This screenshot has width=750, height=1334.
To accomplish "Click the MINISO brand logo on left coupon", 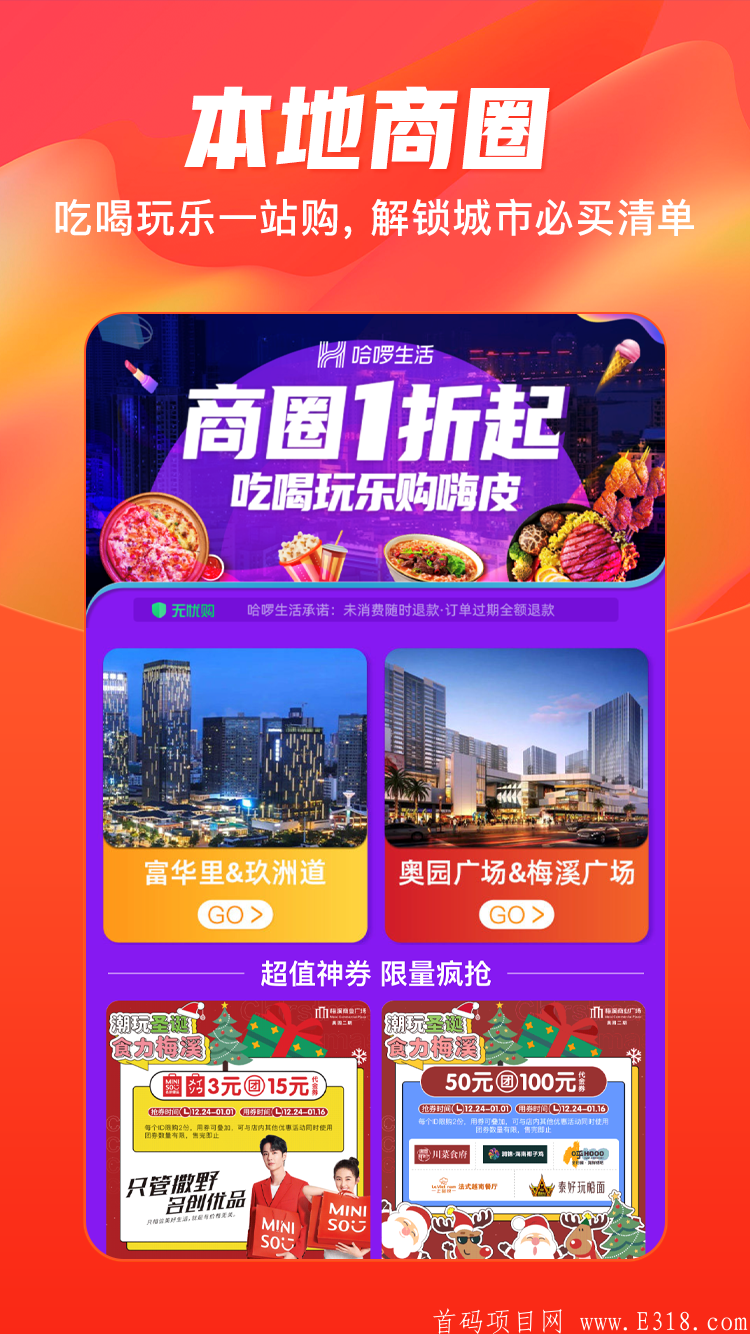I will [x=170, y=1084].
